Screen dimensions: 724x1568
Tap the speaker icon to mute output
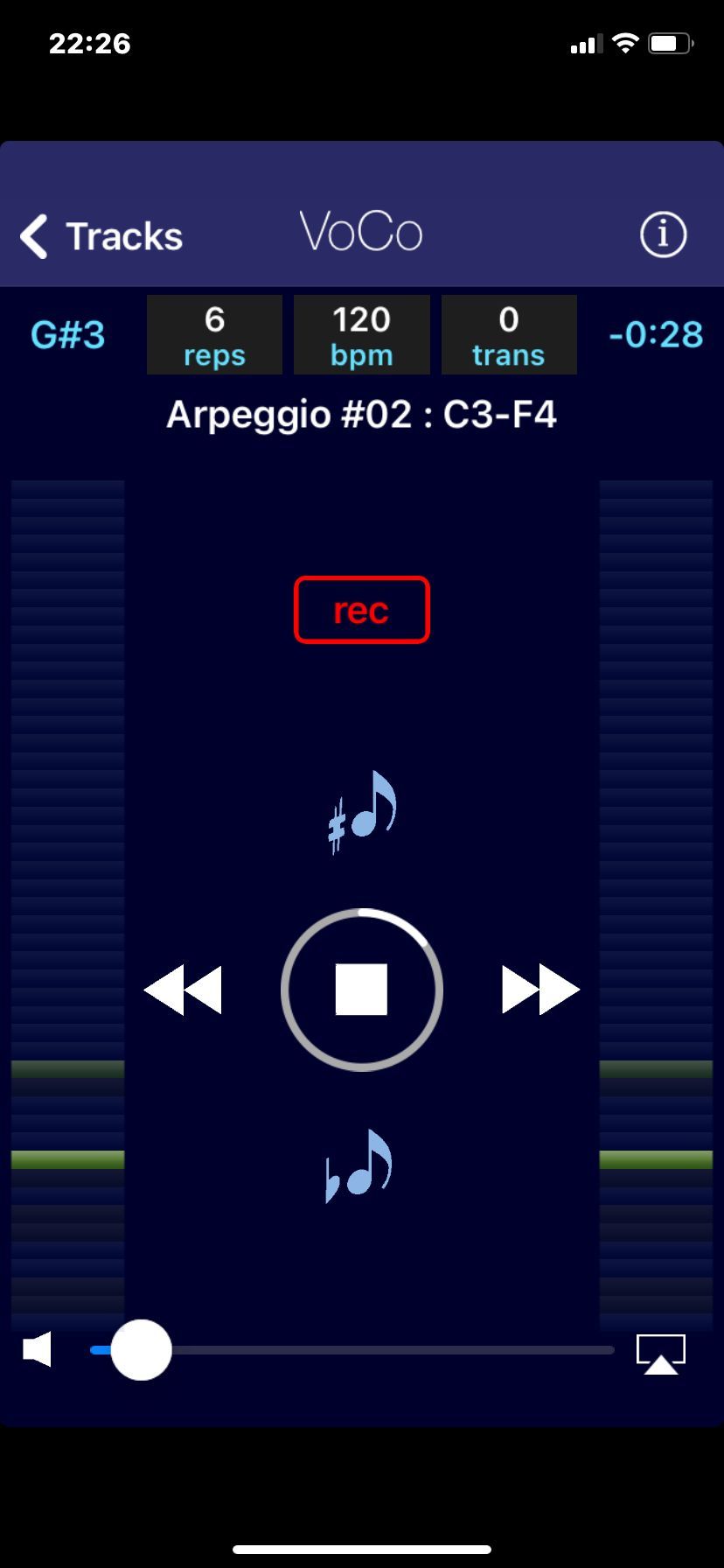click(x=39, y=1349)
